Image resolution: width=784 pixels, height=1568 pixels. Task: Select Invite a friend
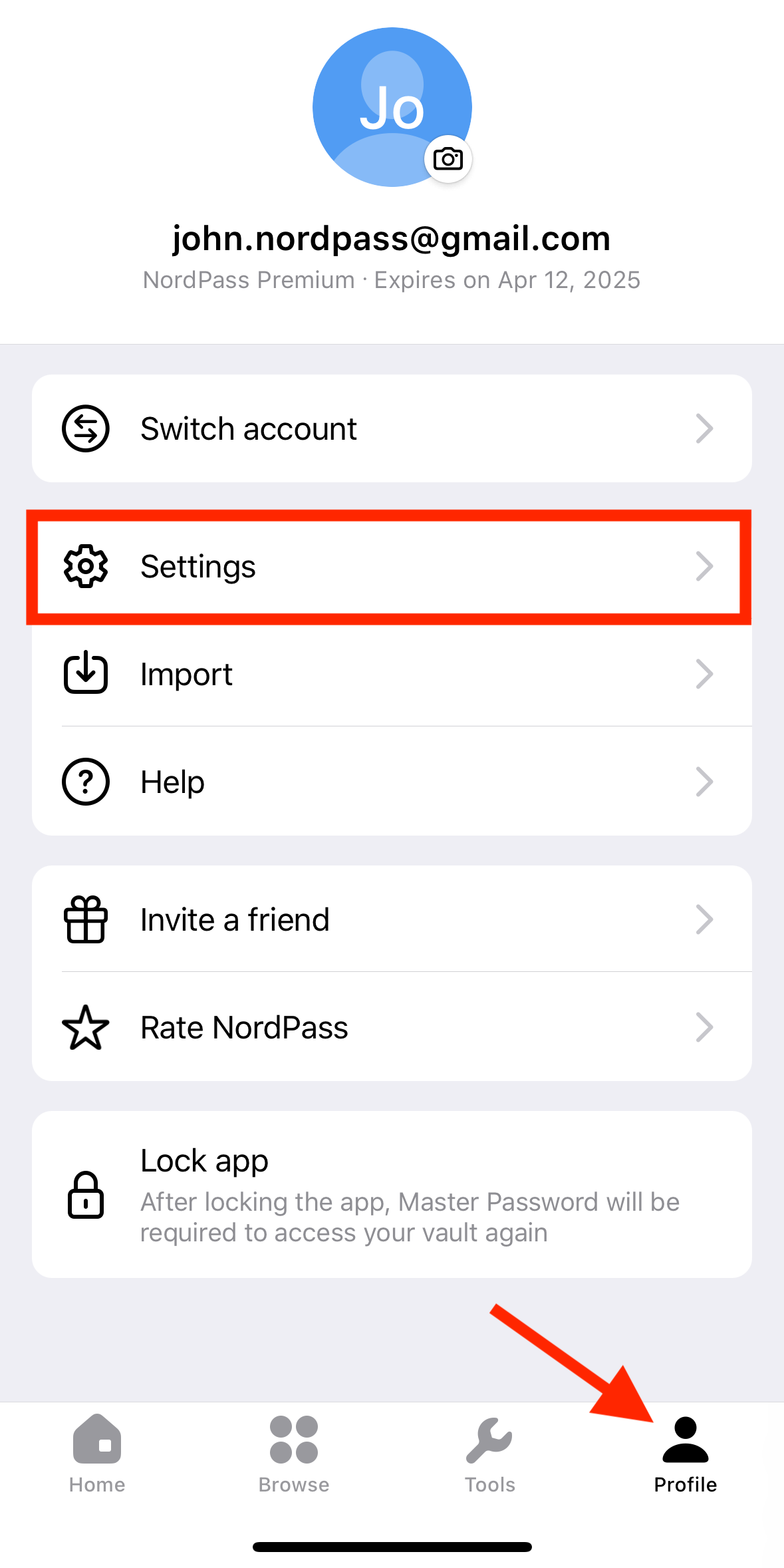(x=392, y=920)
